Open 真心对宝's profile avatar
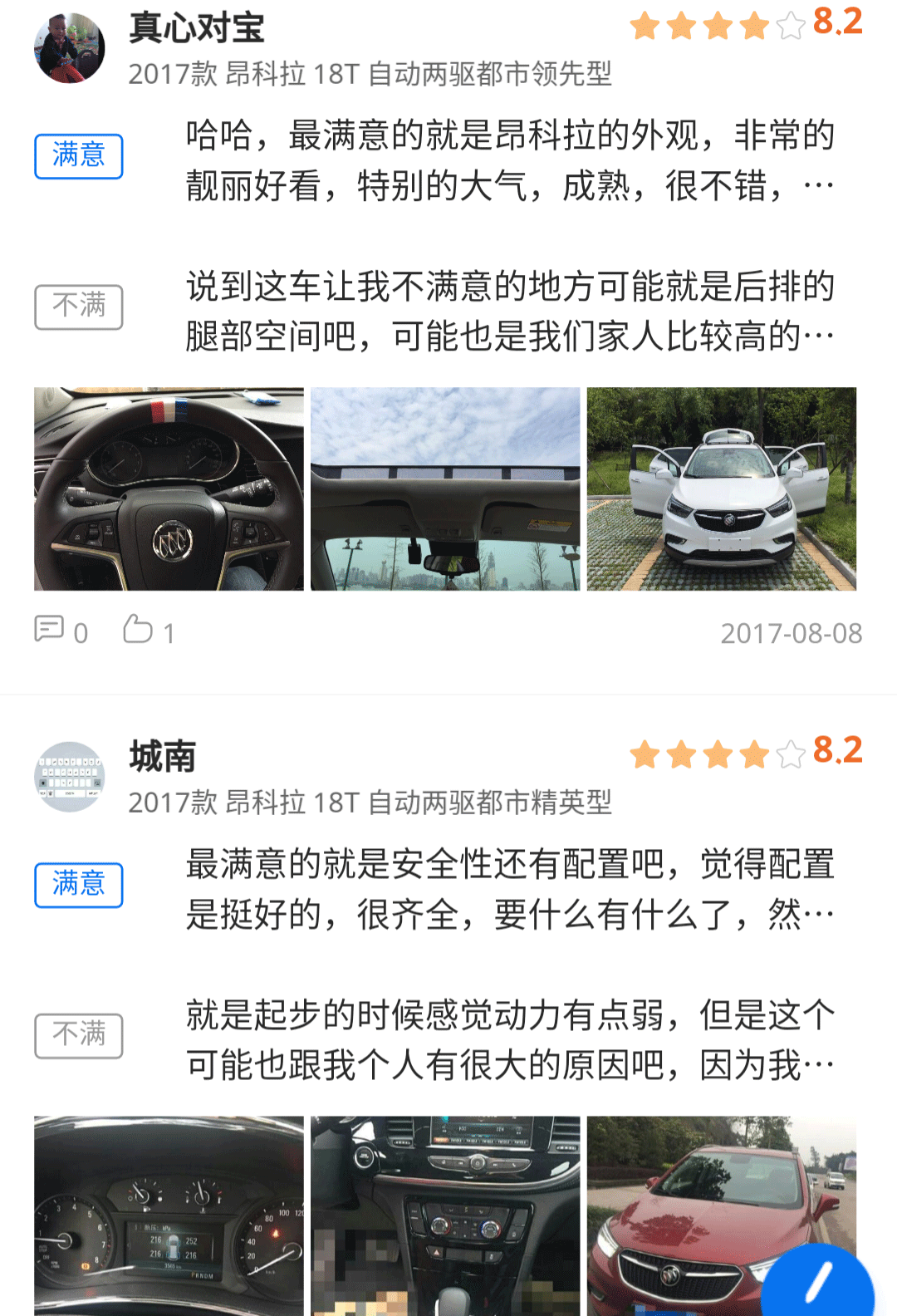Screen dimensions: 897x1316 70,48
